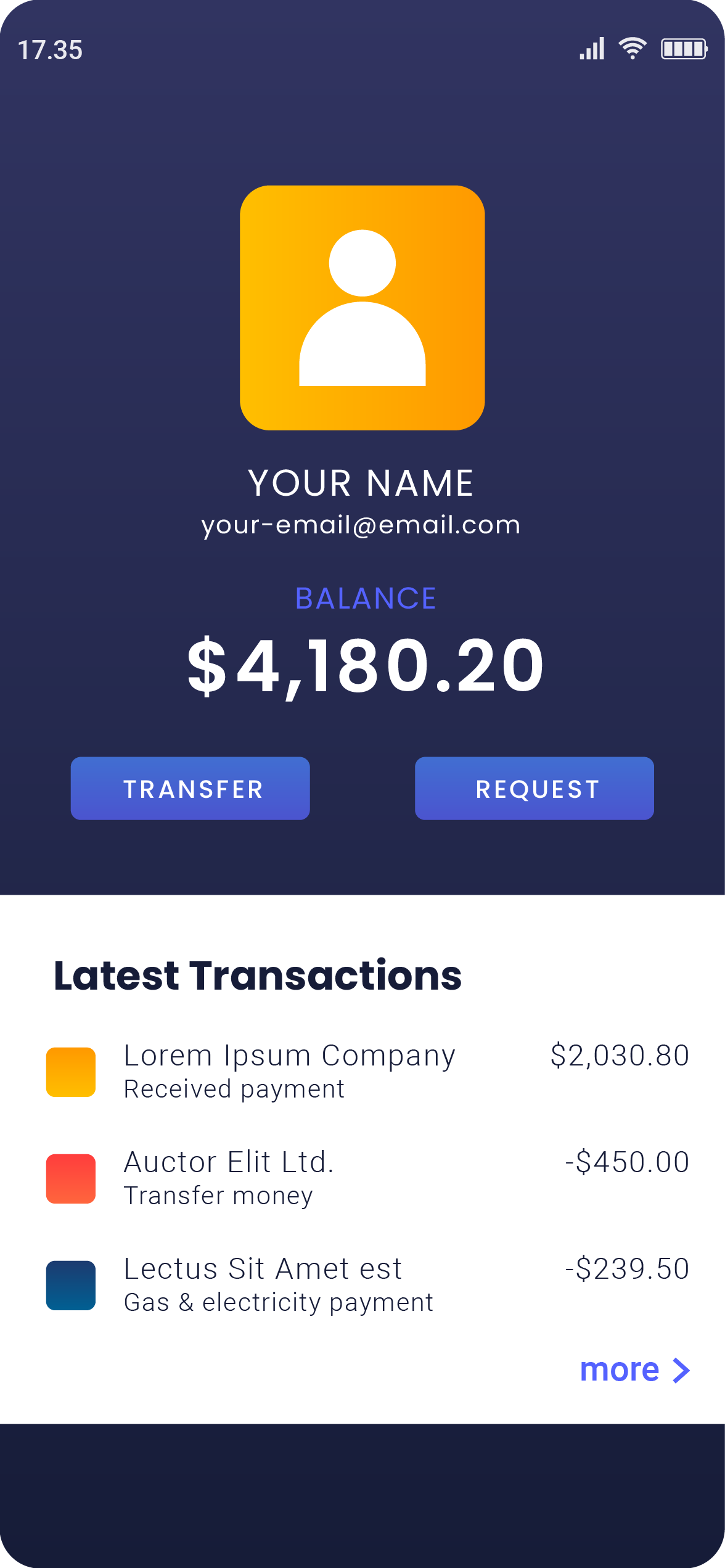The width and height of the screenshot is (725, 1568).
Task: Request money with the Request button
Action: pyautogui.click(x=534, y=788)
